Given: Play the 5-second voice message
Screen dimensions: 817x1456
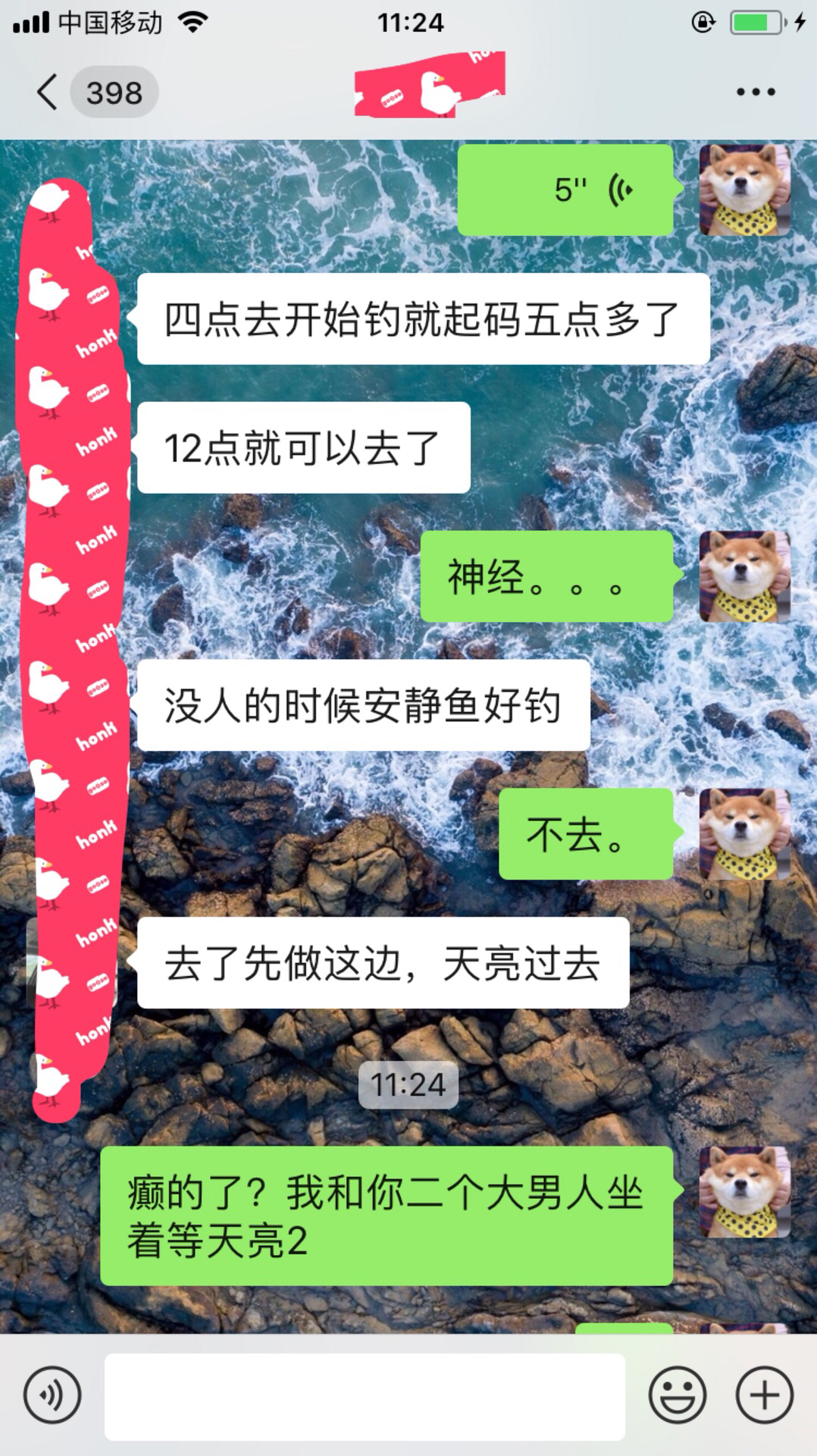Looking at the screenshot, I should coord(565,190).
